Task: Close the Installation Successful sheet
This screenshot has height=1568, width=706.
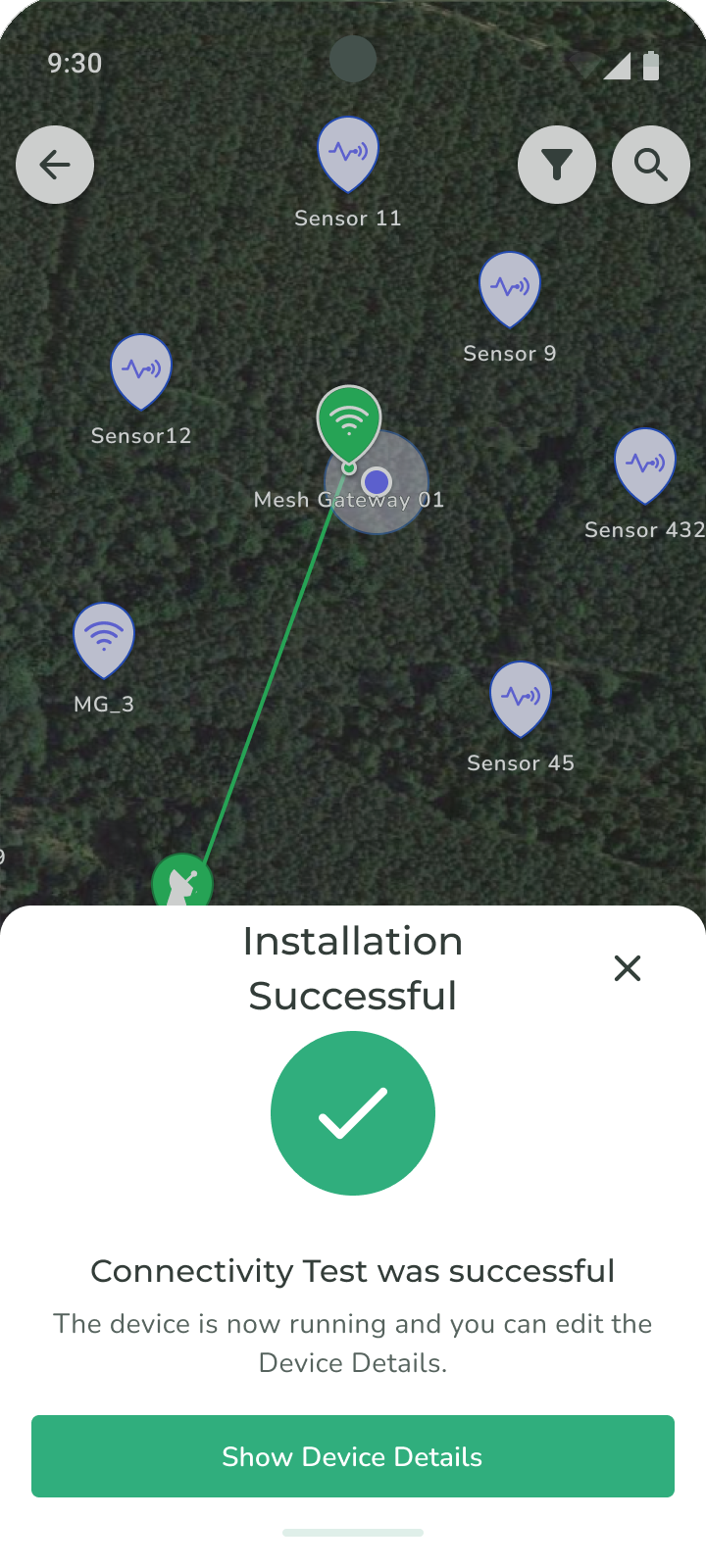Action: [x=628, y=968]
